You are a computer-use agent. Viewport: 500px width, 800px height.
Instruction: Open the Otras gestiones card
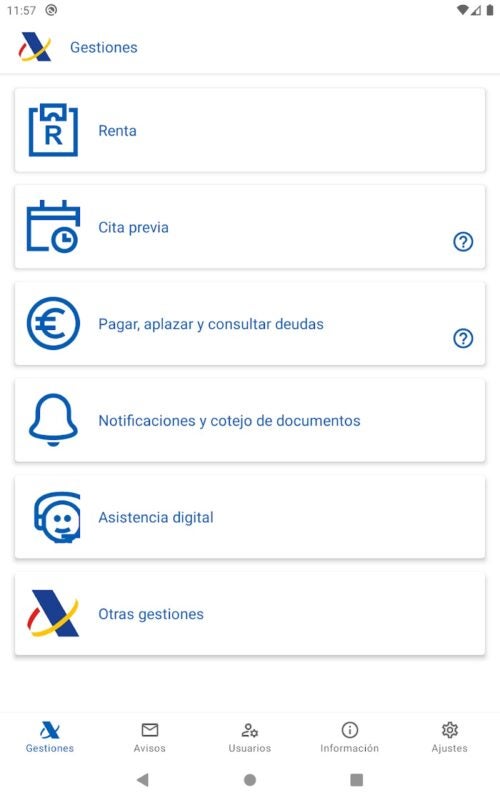click(x=249, y=613)
